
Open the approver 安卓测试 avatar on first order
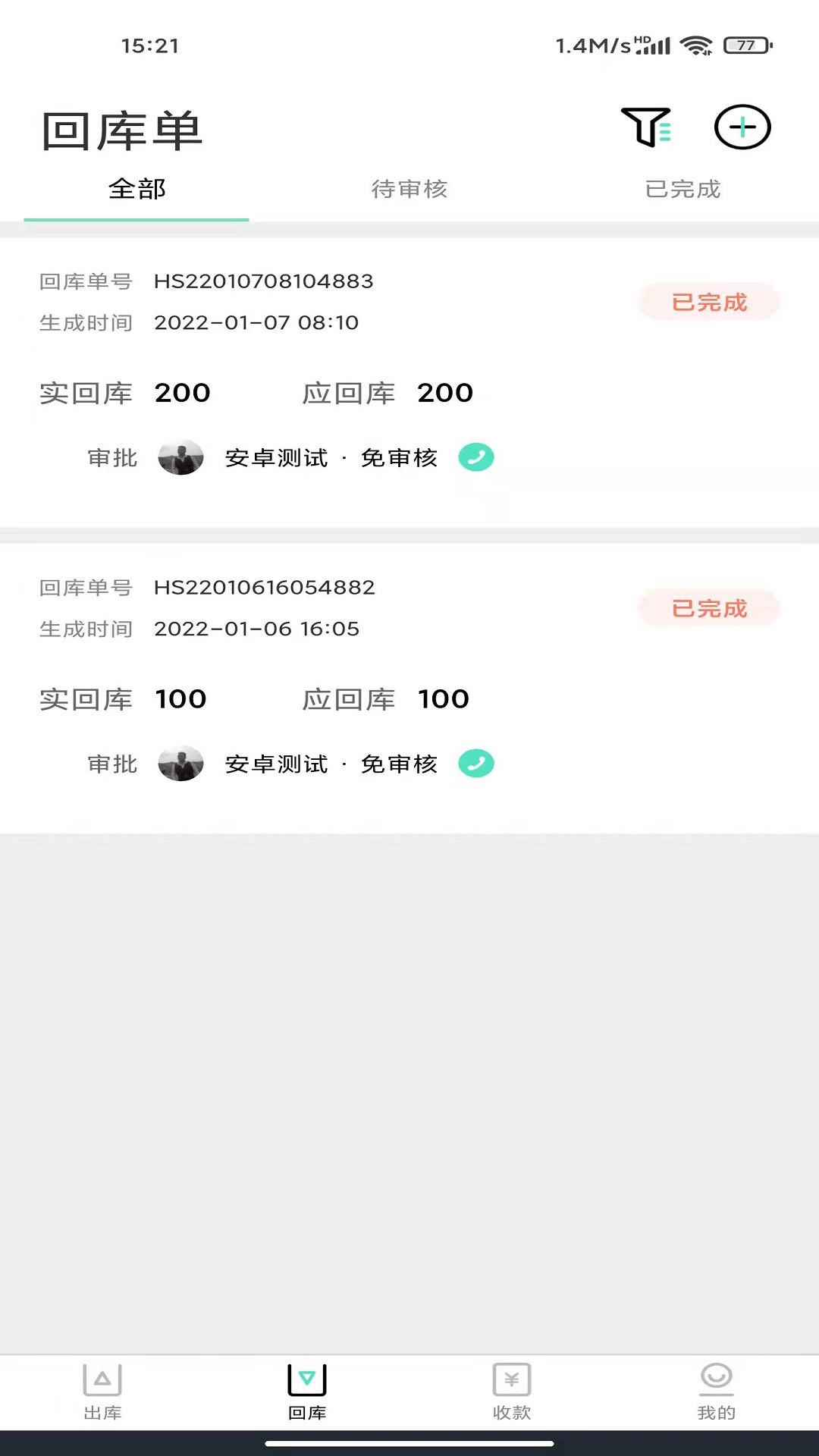pyautogui.click(x=180, y=457)
